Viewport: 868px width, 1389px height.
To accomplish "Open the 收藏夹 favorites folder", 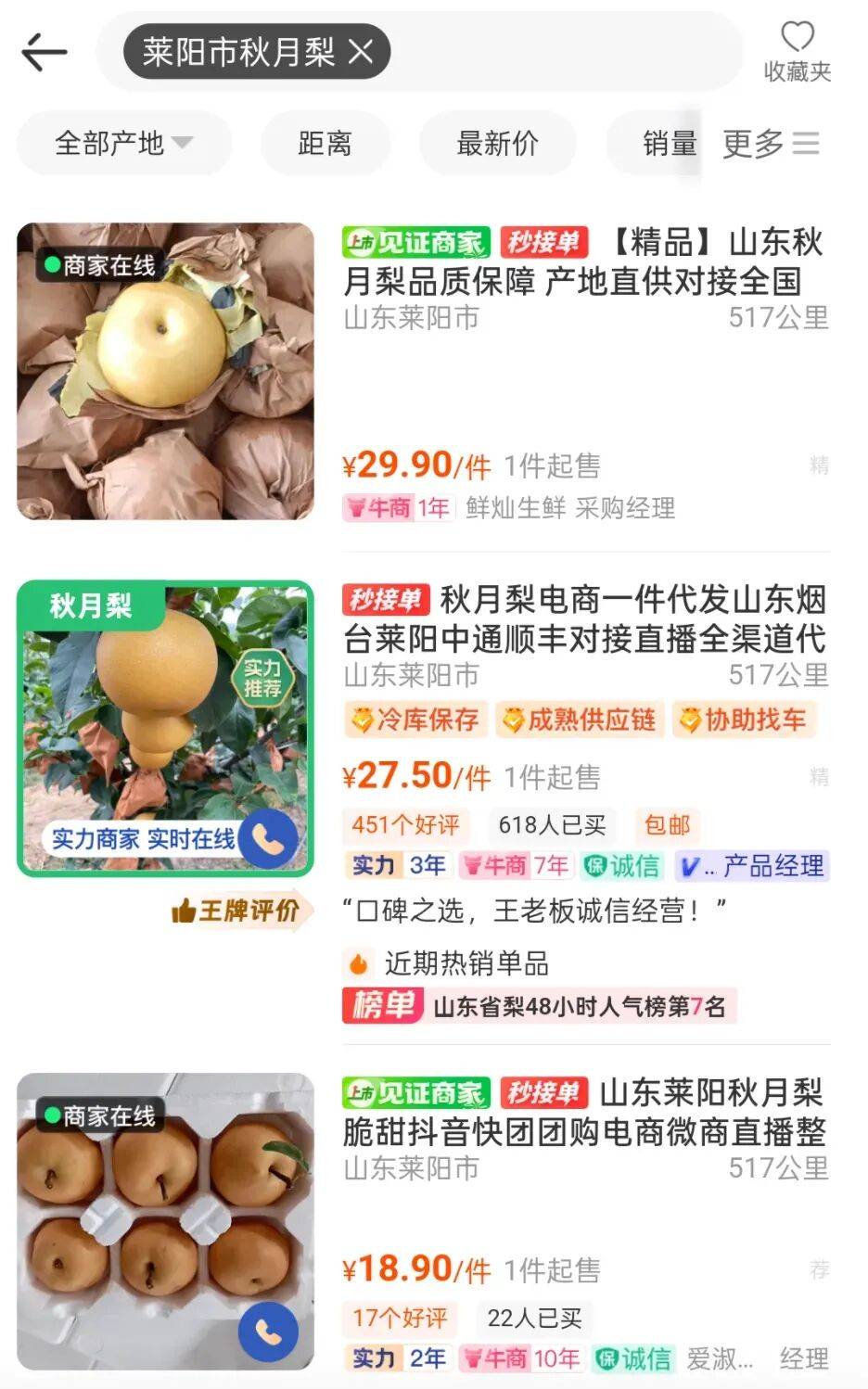I will [x=797, y=52].
